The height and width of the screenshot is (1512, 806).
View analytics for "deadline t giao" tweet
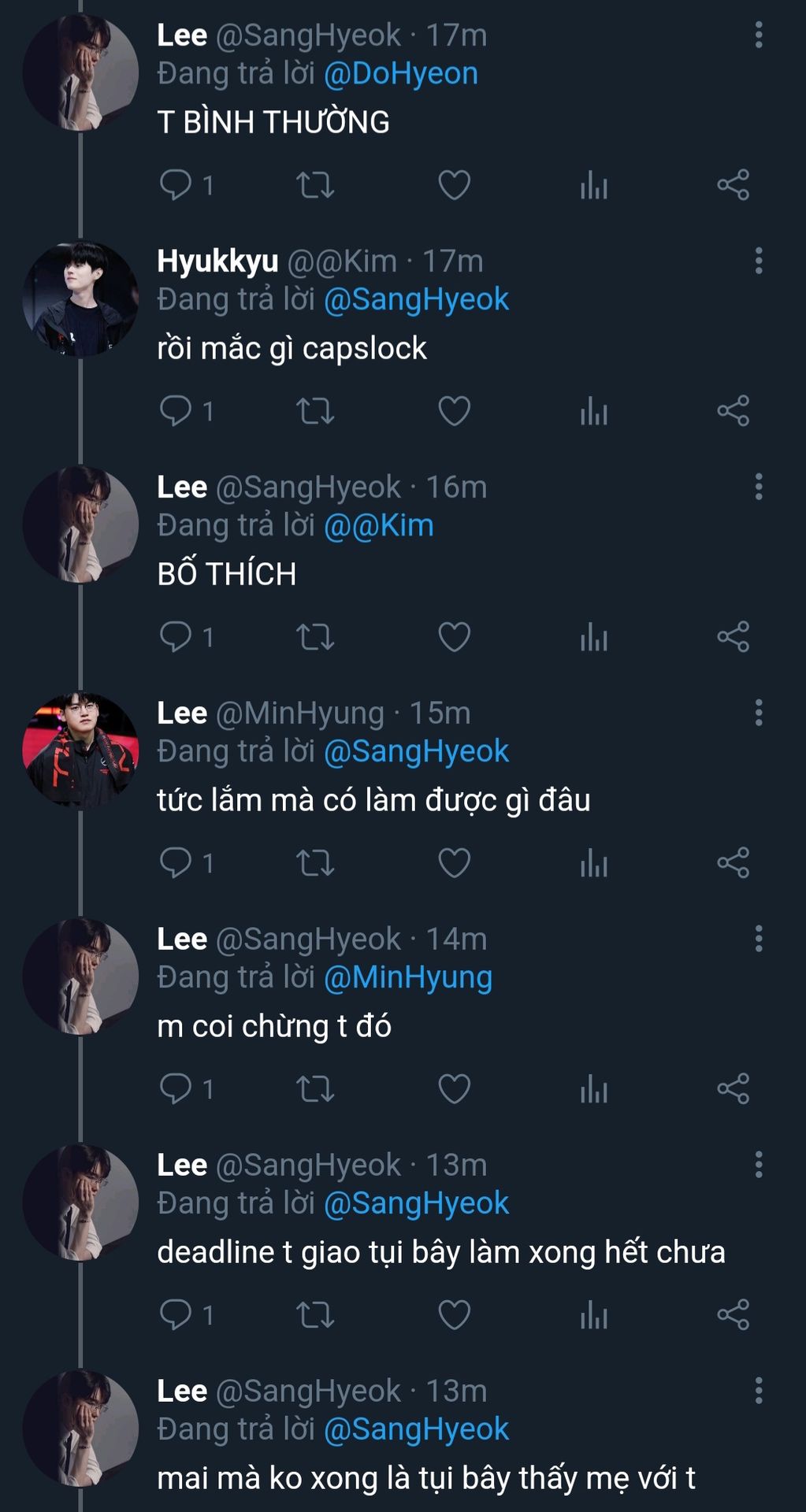[593, 1314]
